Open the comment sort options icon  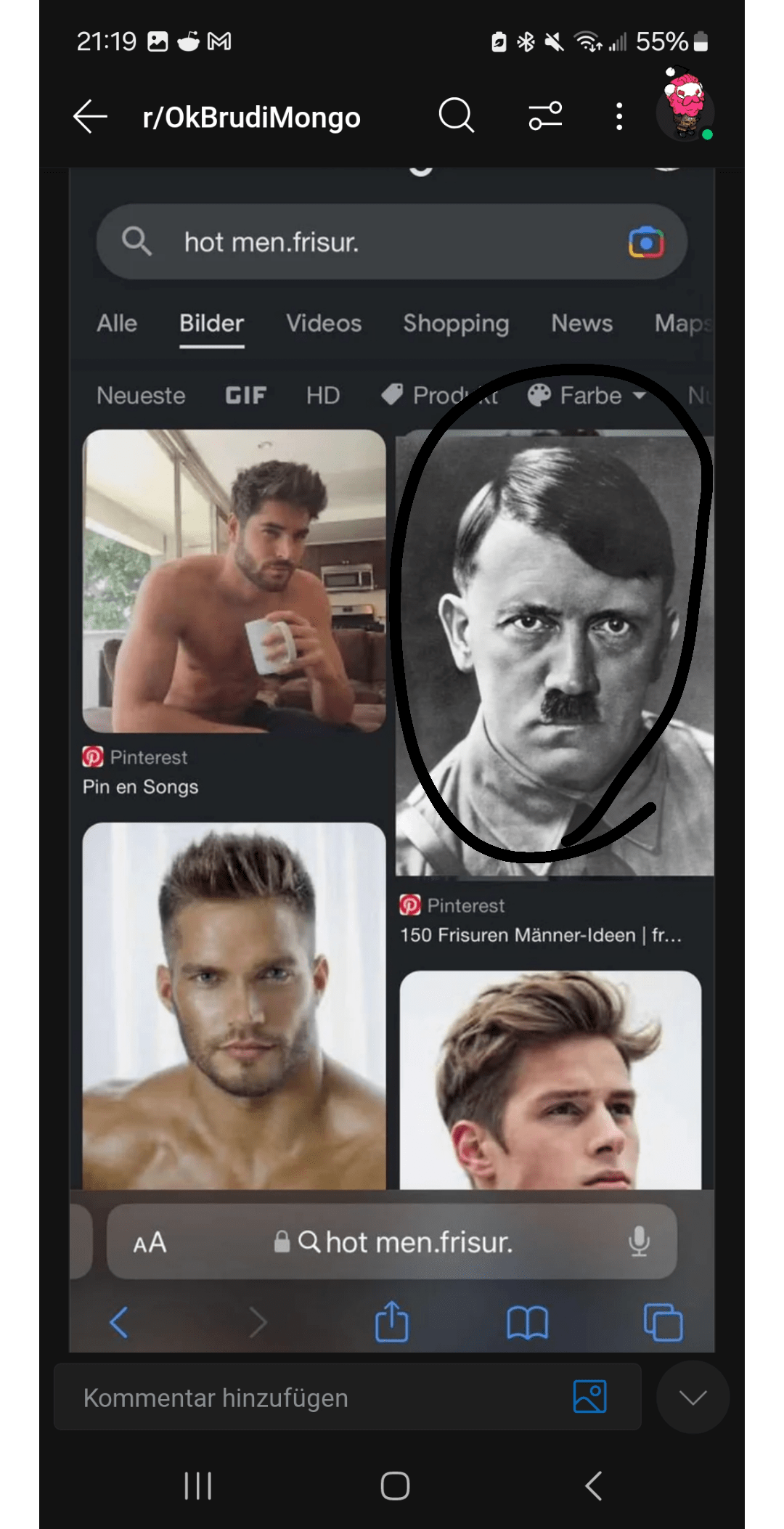pos(545,115)
